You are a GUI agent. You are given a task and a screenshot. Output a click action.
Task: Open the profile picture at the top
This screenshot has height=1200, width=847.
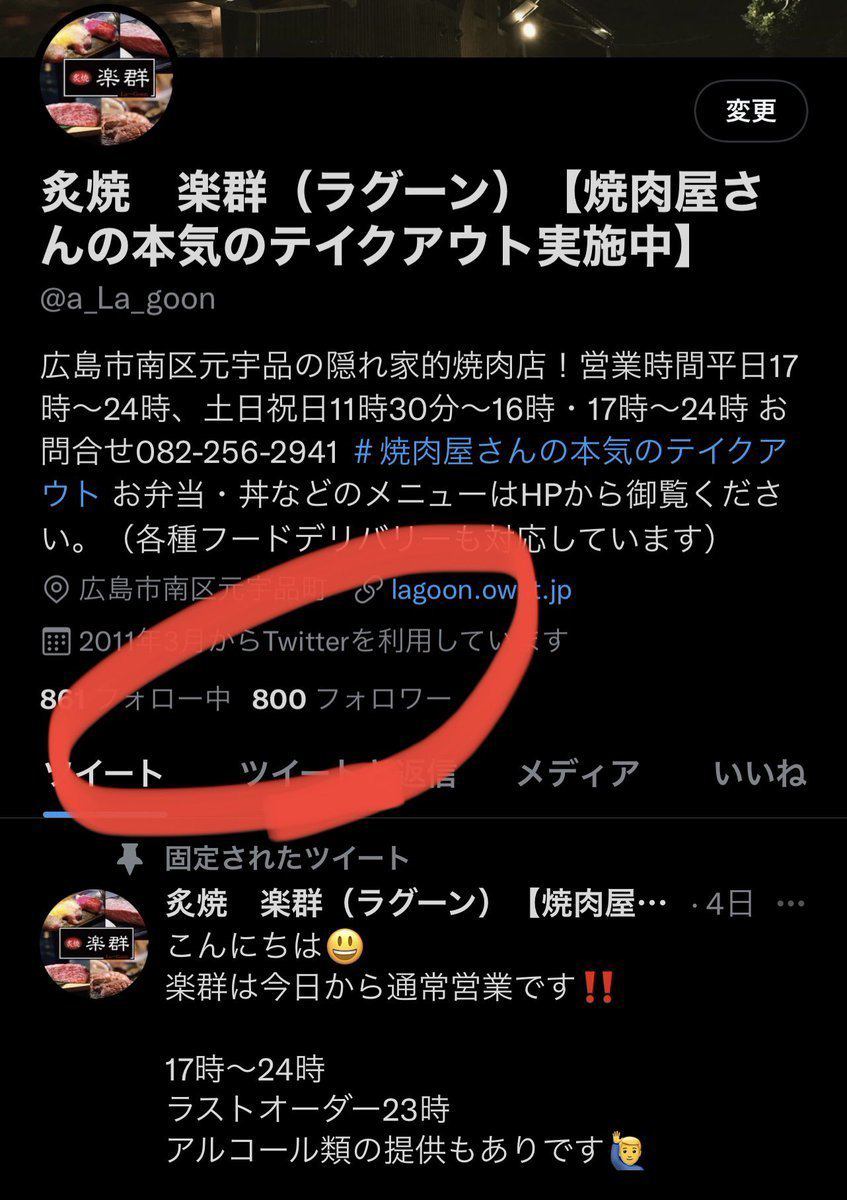click(x=110, y=90)
